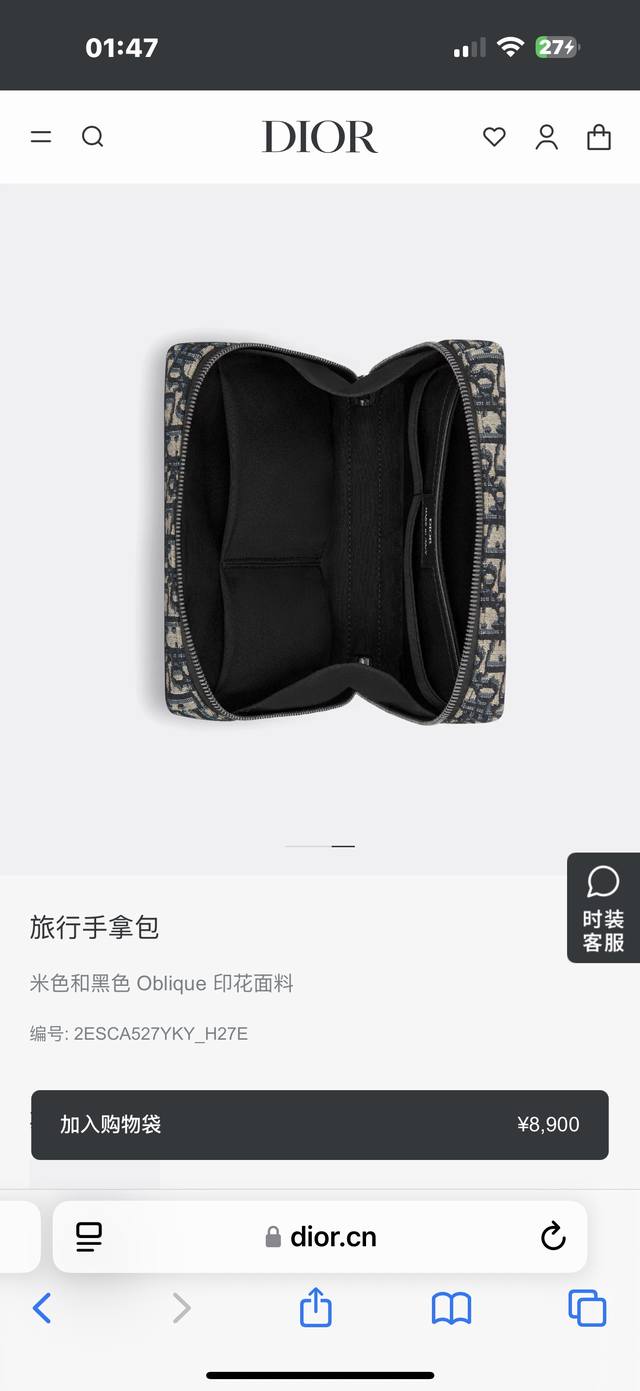The image size is (640, 1391).
Task: Tap 加入购物袋 to add to bag
Action: pyautogui.click(x=319, y=1125)
